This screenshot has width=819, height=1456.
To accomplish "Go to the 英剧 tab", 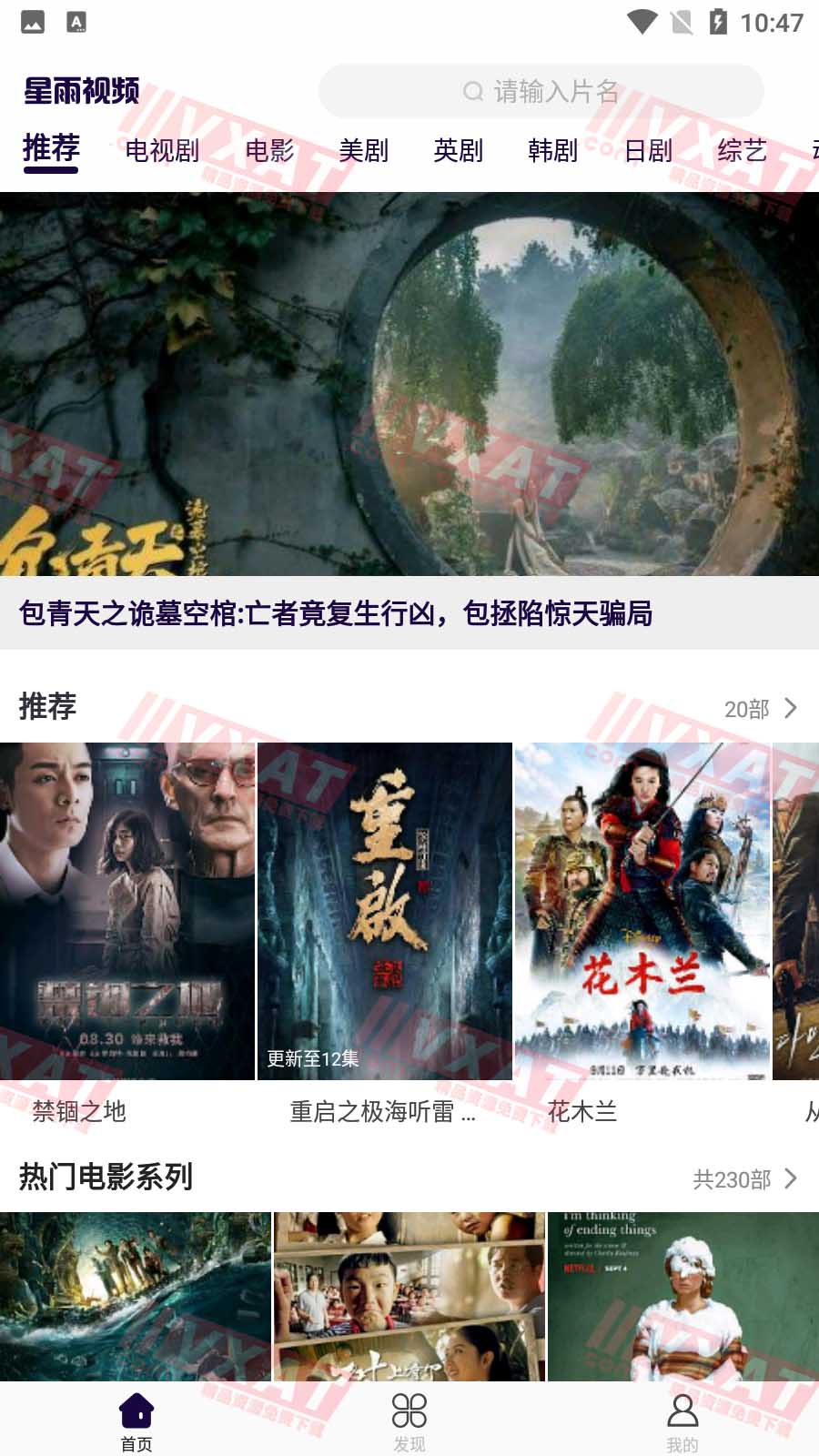I will 459,150.
